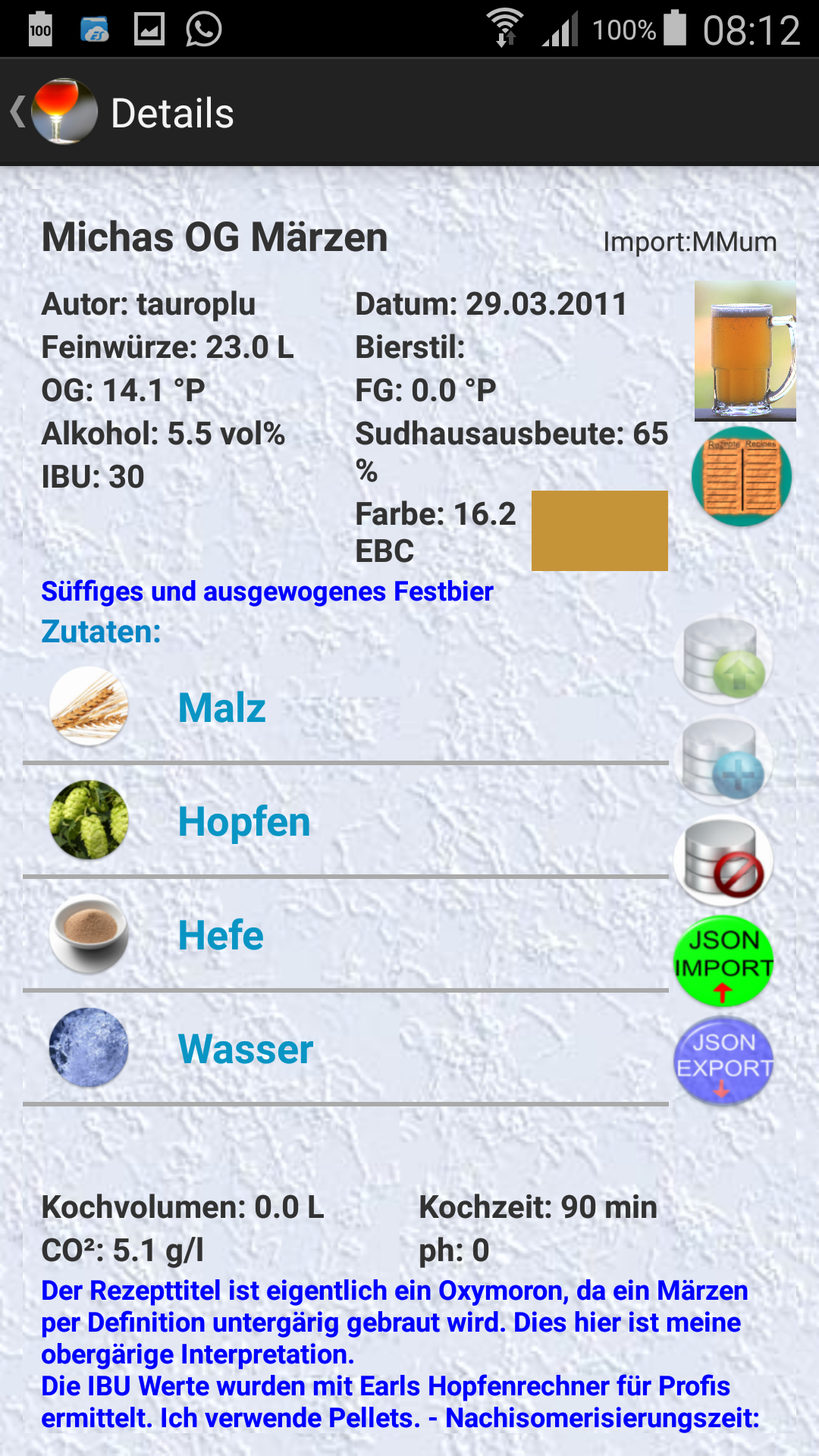Viewport: 819px width, 1456px height.
Task: Tap the database red prohibited icon
Action: coord(723,861)
